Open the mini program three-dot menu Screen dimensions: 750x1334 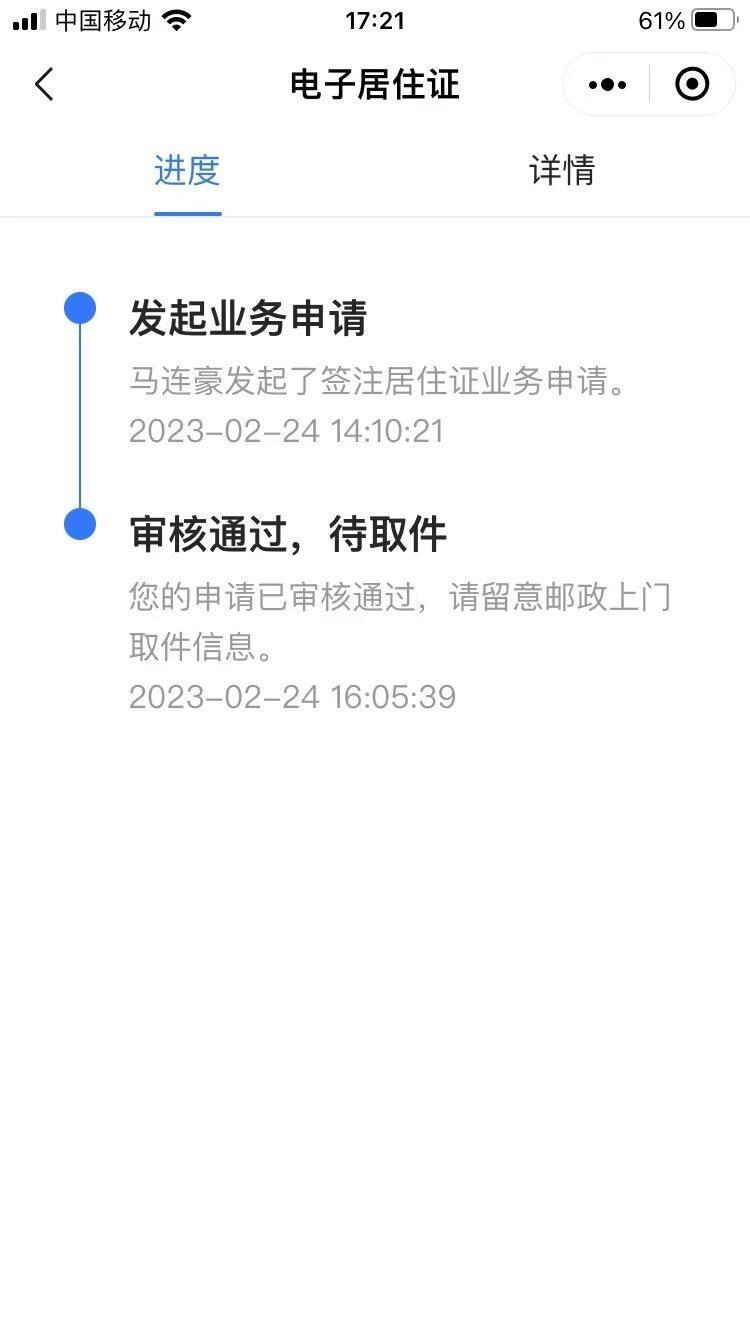coord(607,85)
